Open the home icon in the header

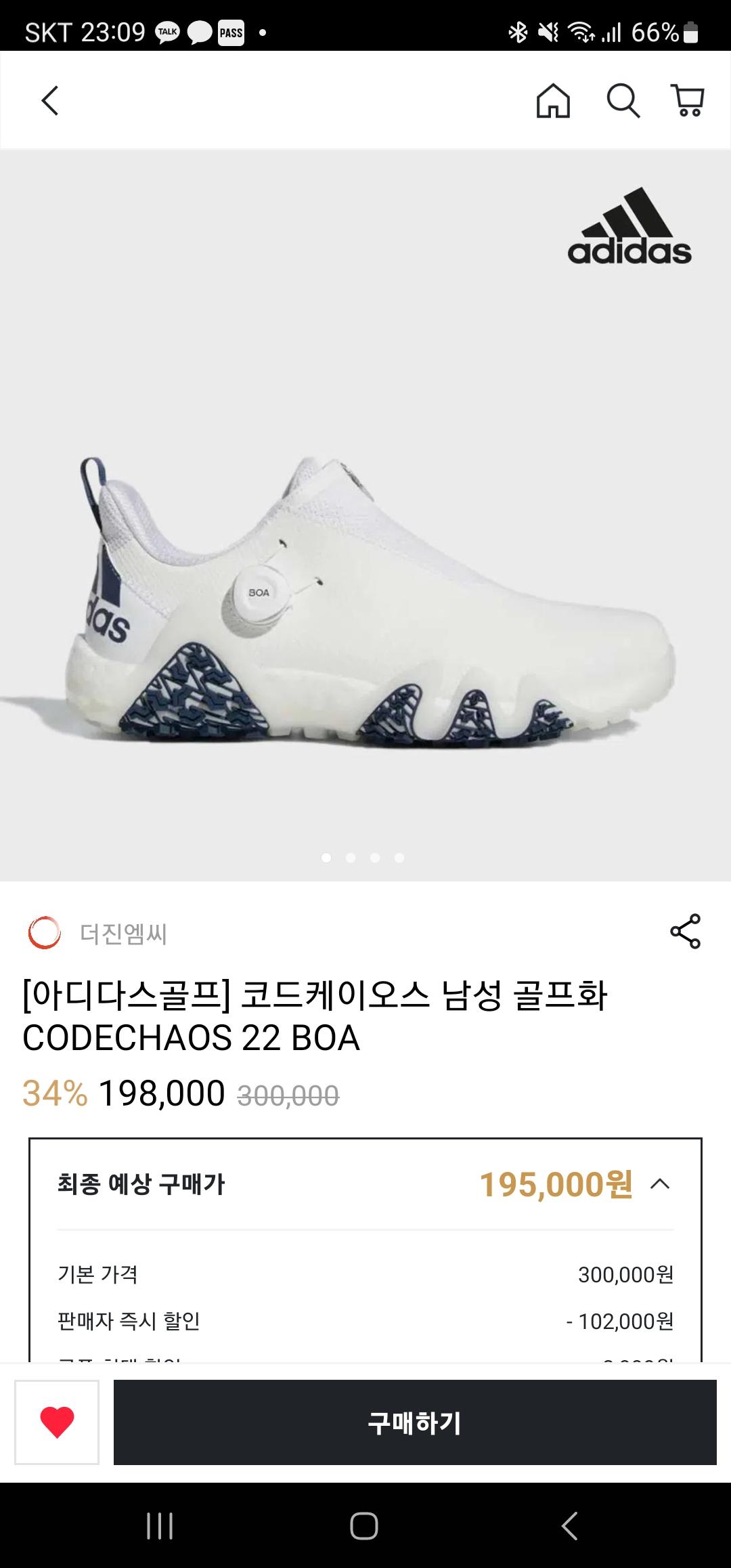point(553,101)
